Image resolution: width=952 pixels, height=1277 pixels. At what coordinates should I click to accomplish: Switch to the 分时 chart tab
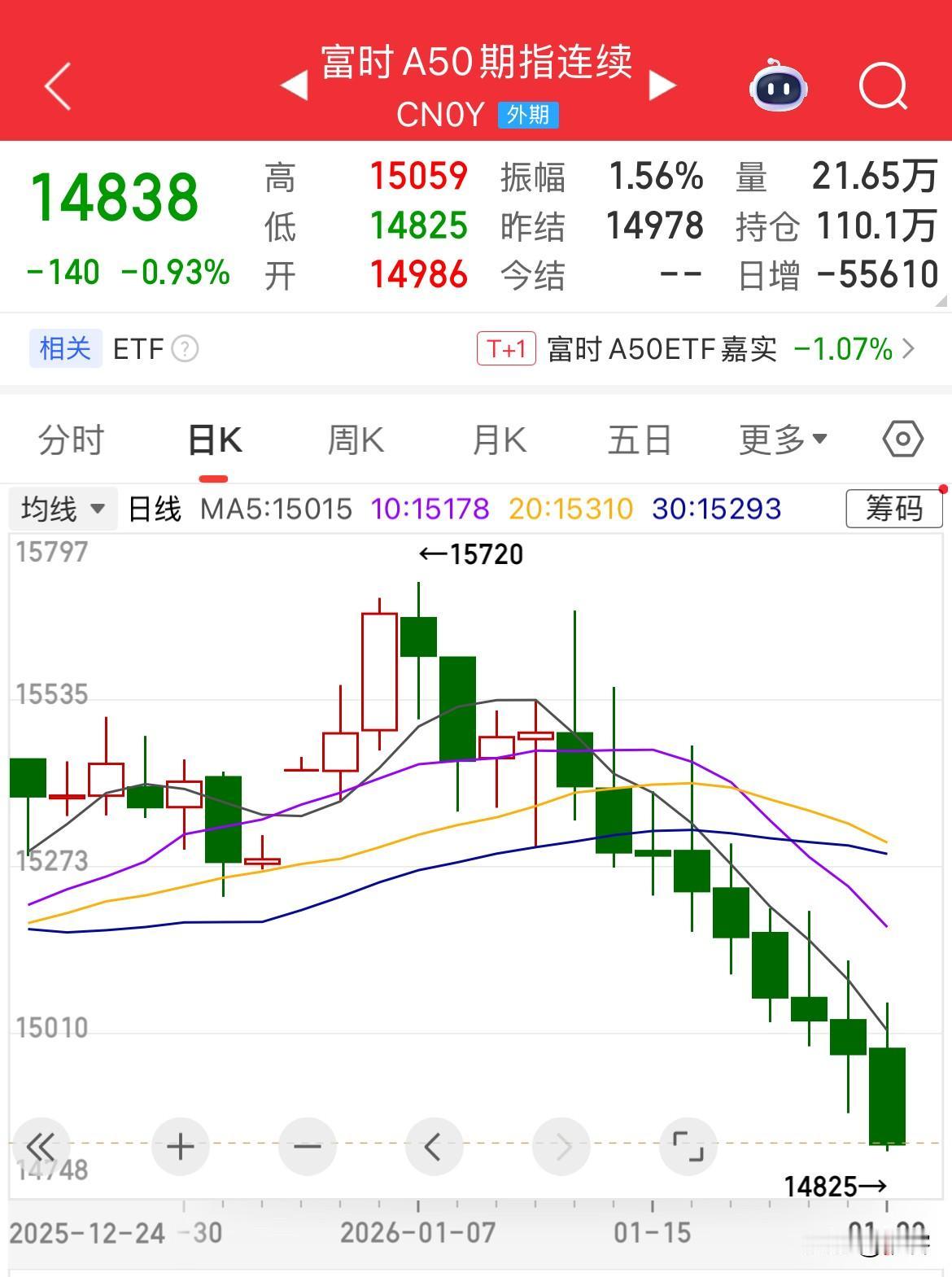(72, 440)
